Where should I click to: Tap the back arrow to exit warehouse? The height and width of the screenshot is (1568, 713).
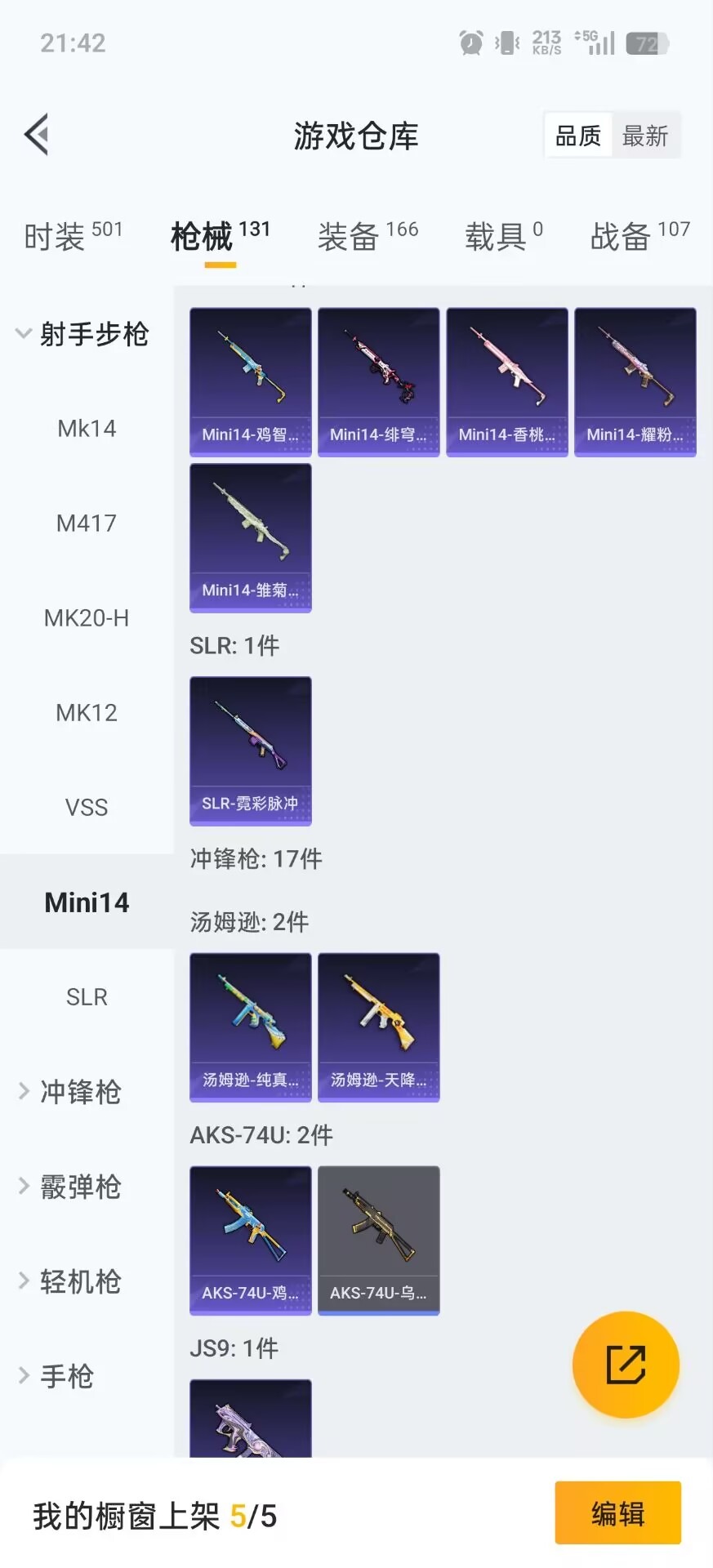(x=36, y=134)
